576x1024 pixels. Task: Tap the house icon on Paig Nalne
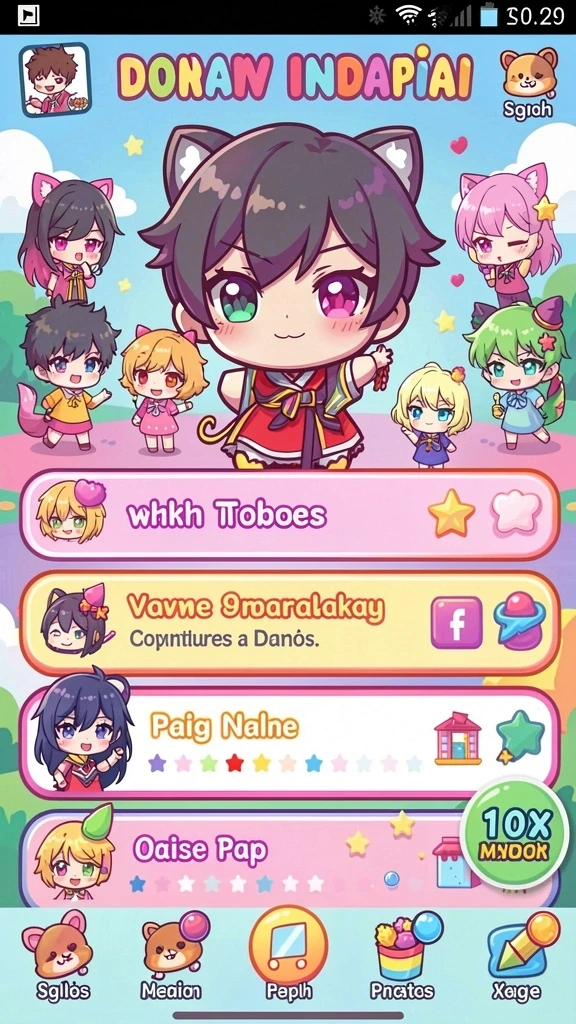click(457, 739)
